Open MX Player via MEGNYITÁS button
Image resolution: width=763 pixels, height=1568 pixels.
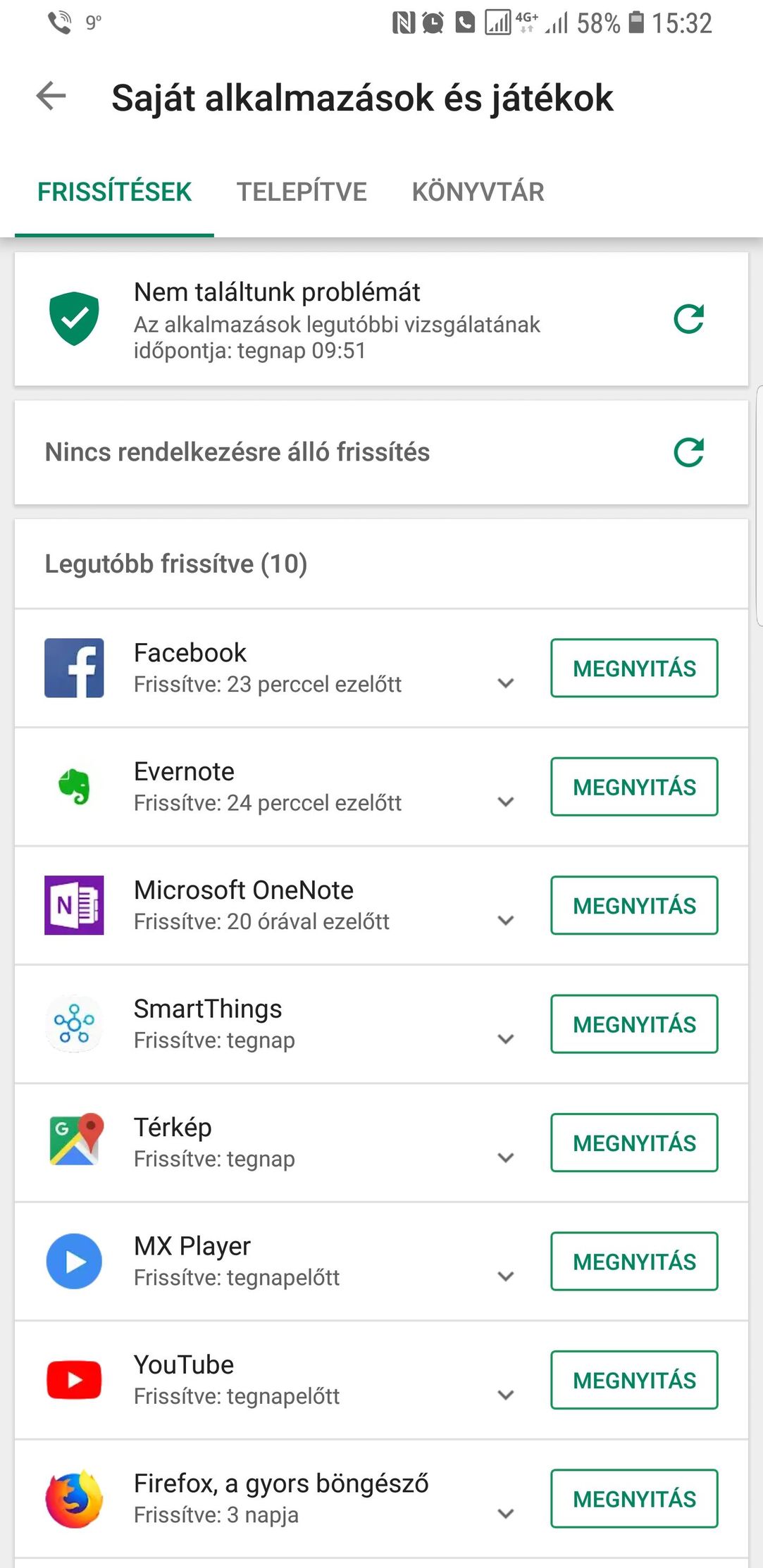point(634,1262)
